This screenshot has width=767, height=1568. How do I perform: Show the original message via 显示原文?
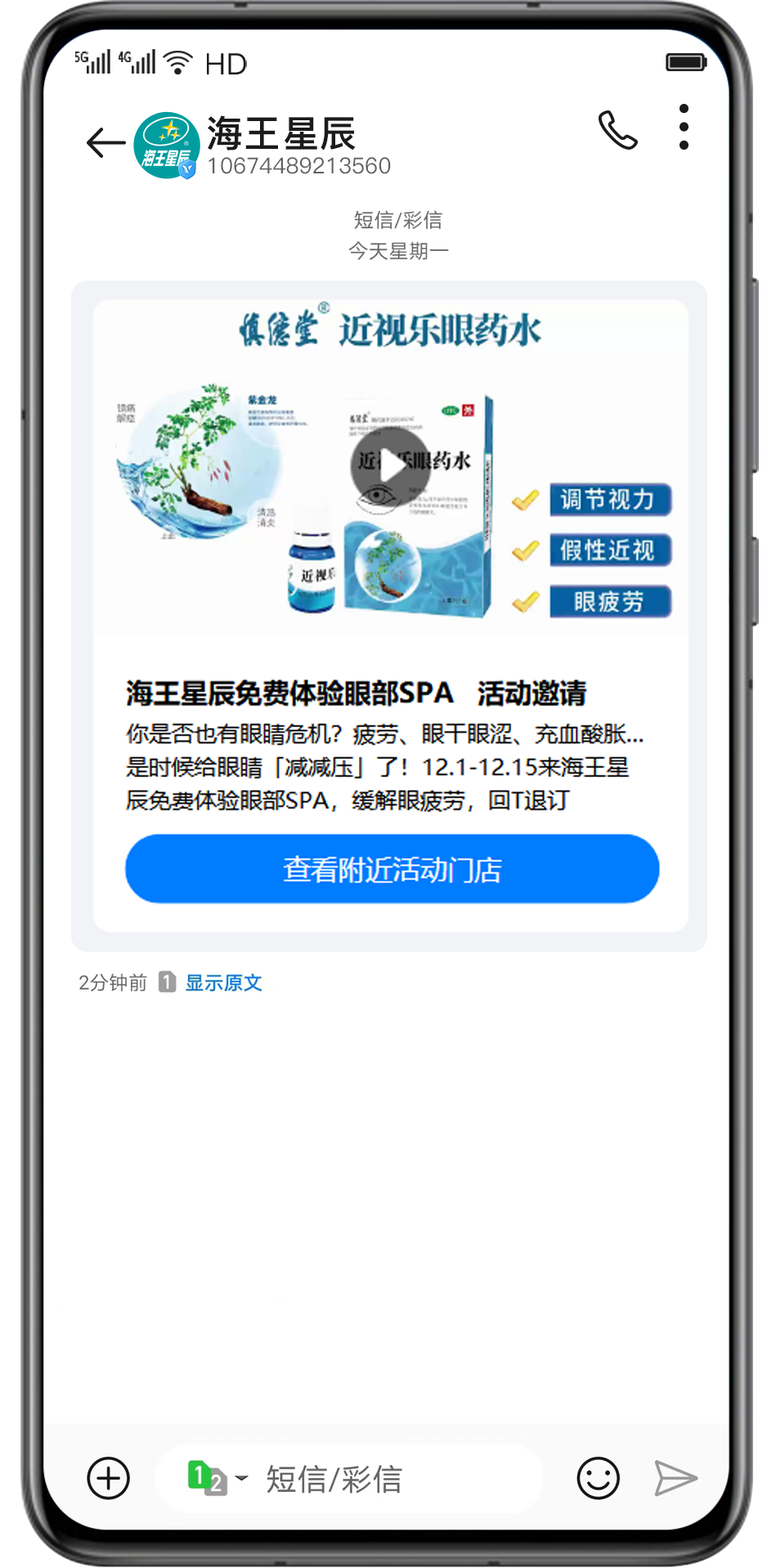coord(223,982)
